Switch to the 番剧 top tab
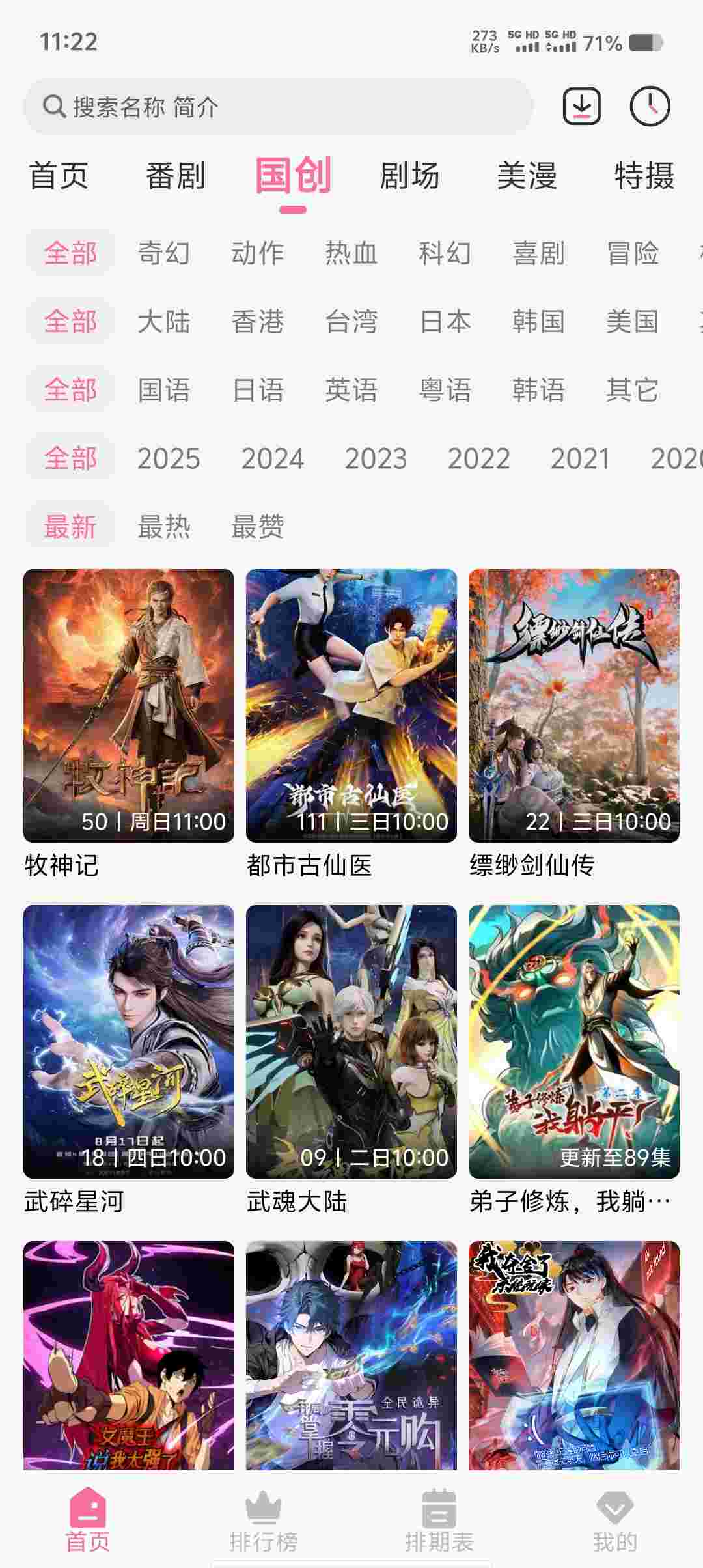The width and height of the screenshot is (703, 1568). click(175, 176)
